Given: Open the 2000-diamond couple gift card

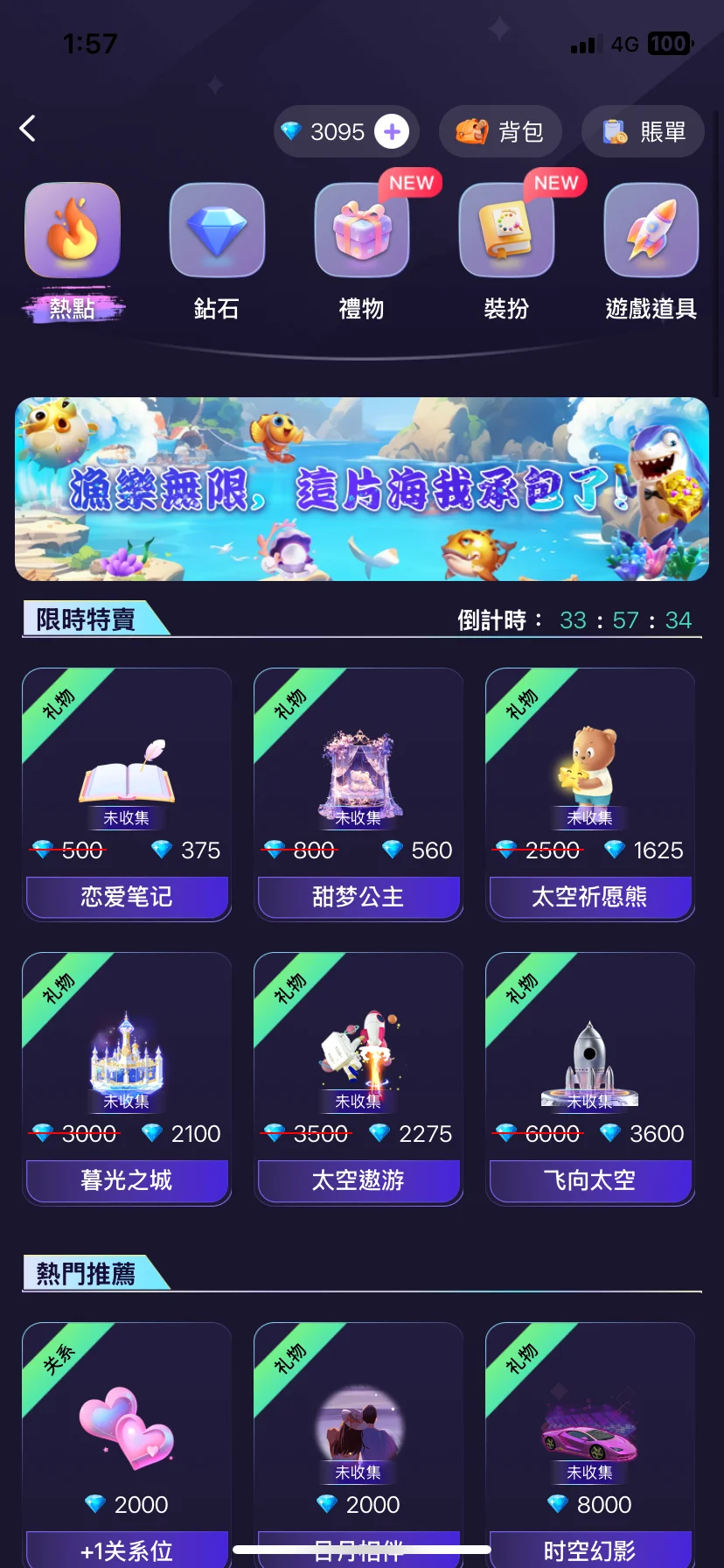Looking at the screenshot, I should click(359, 1444).
